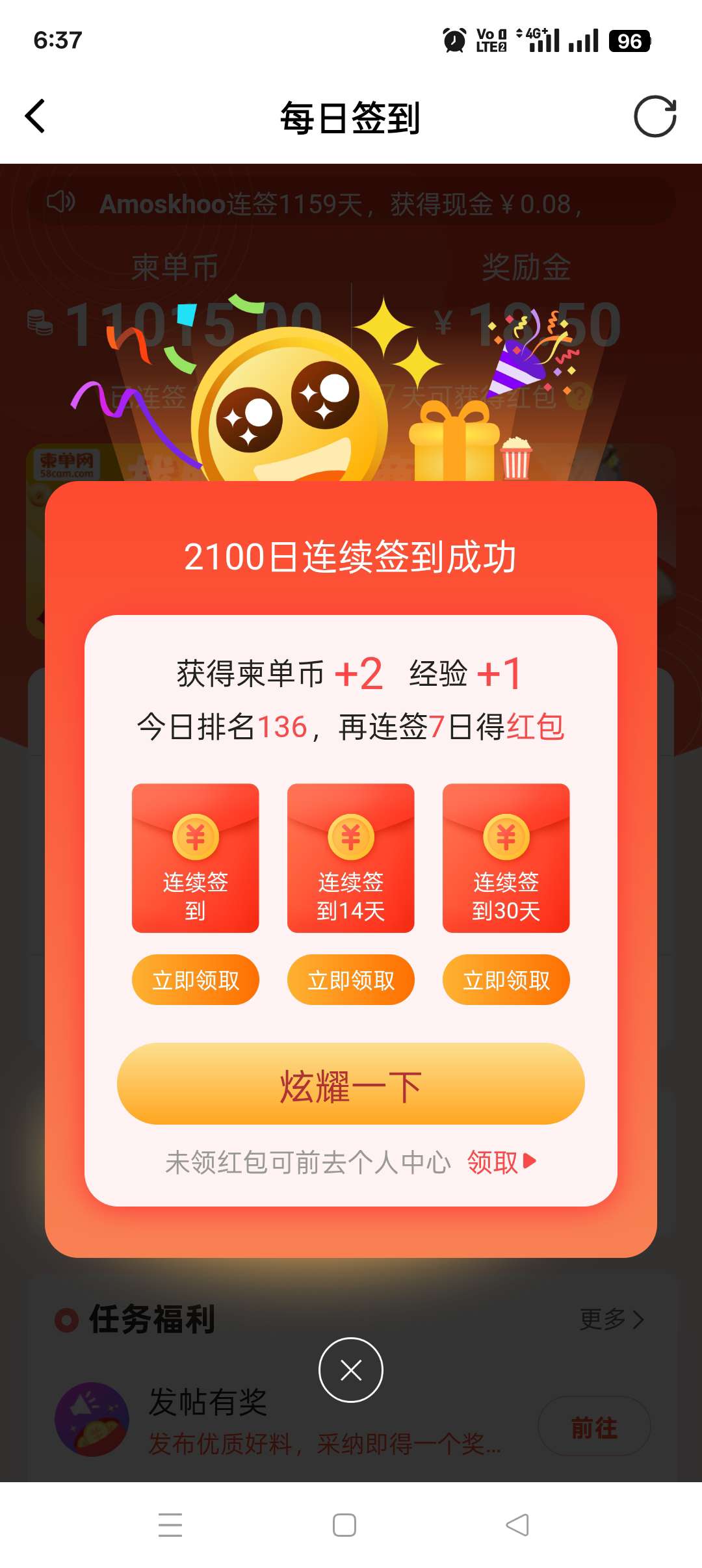Claim the 连续签到 red packet
The image size is (702, 1568).
pyautogui.click(x=195, y=980)
